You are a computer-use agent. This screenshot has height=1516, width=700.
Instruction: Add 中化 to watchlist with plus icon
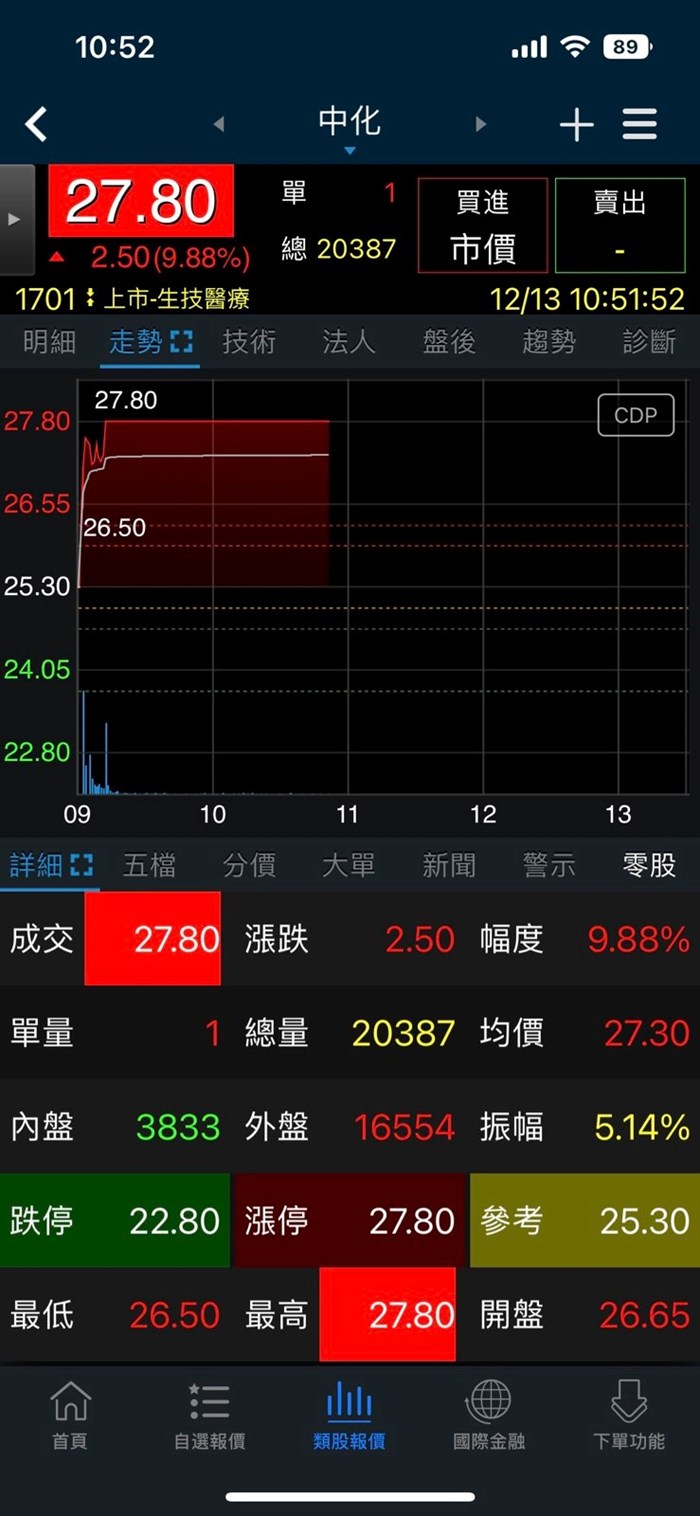point(576,125)
